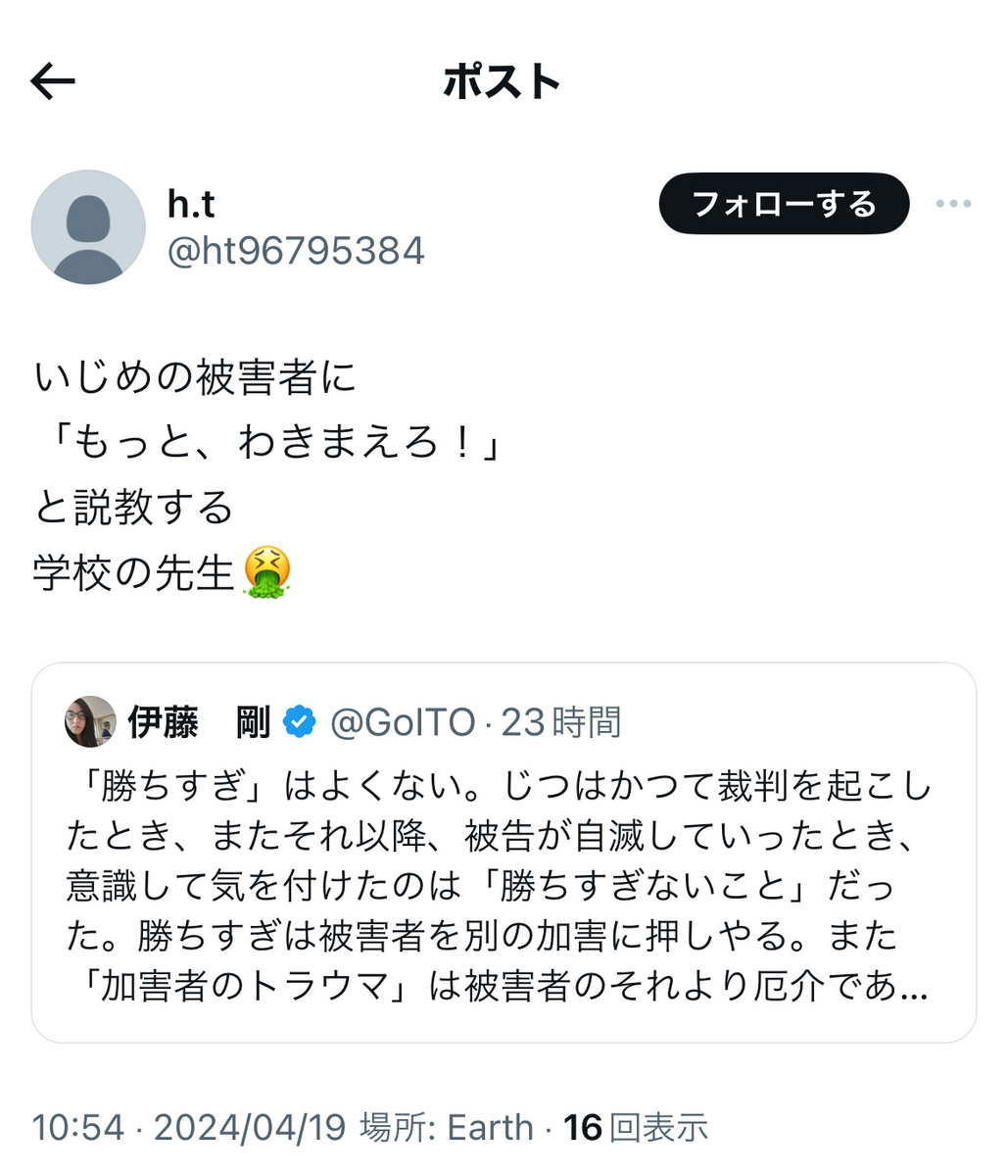This screenshot has height=1176, width=1008.
Task: Open h.t's profile avatar
Action: click(88, 227)
